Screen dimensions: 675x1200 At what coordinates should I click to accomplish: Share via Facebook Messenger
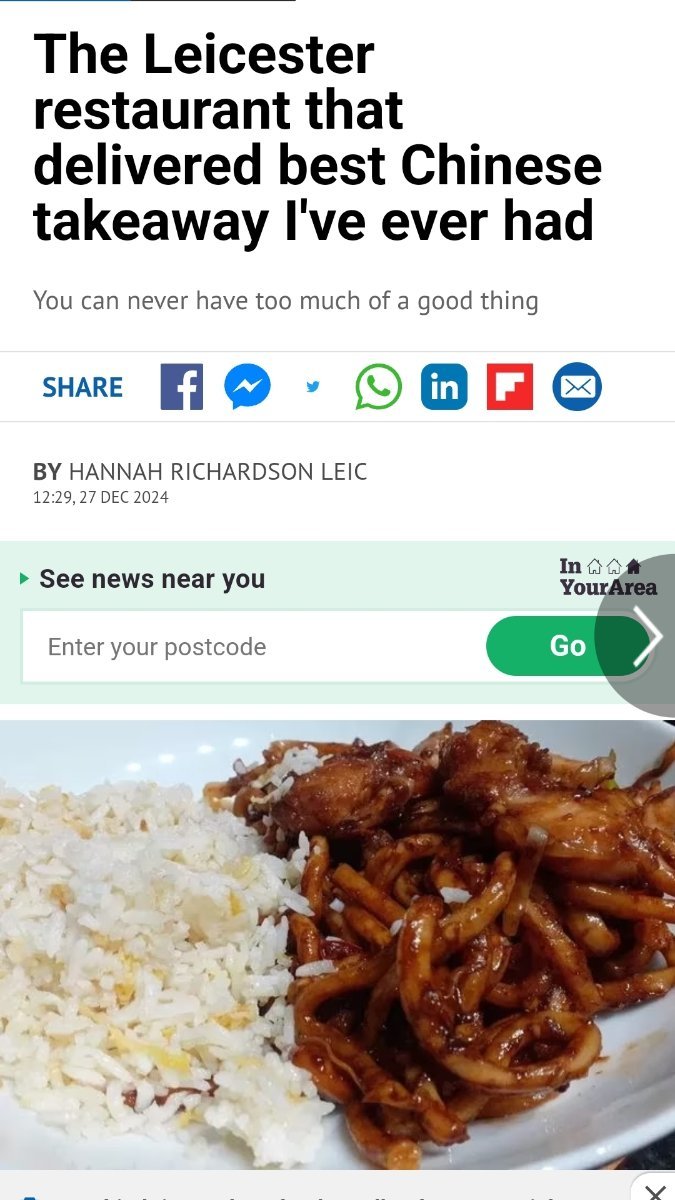click(x=247, y=387)
